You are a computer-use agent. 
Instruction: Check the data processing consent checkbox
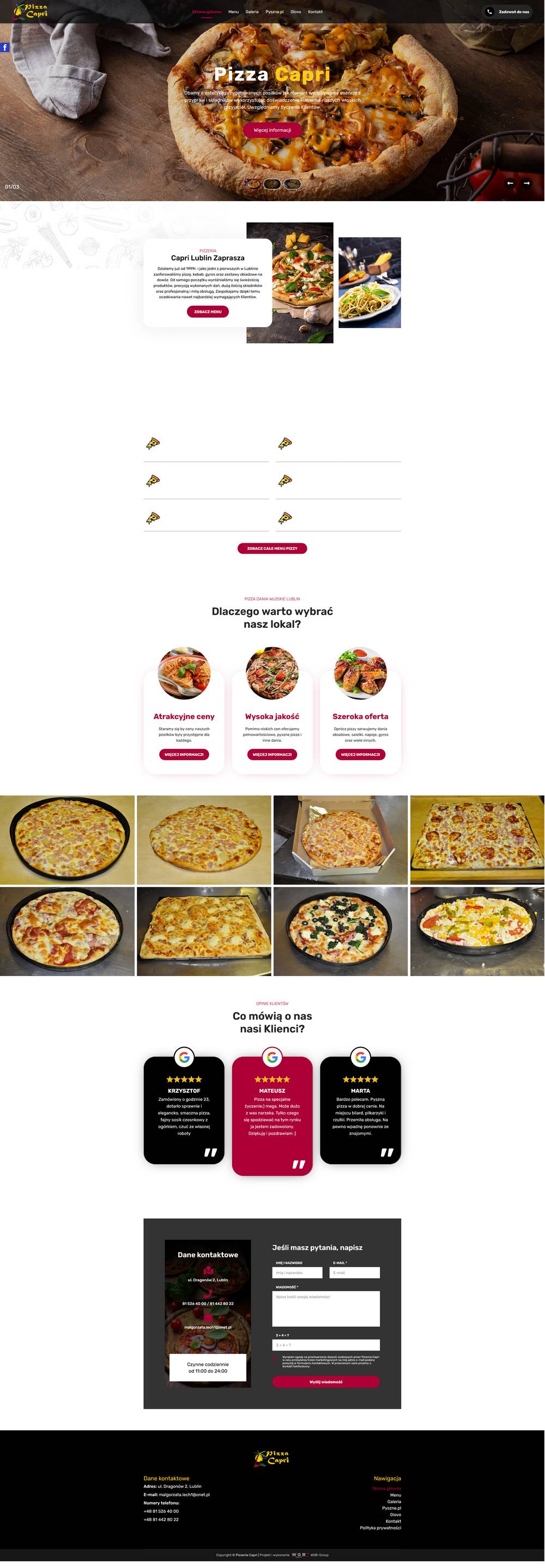[276, 1358]
